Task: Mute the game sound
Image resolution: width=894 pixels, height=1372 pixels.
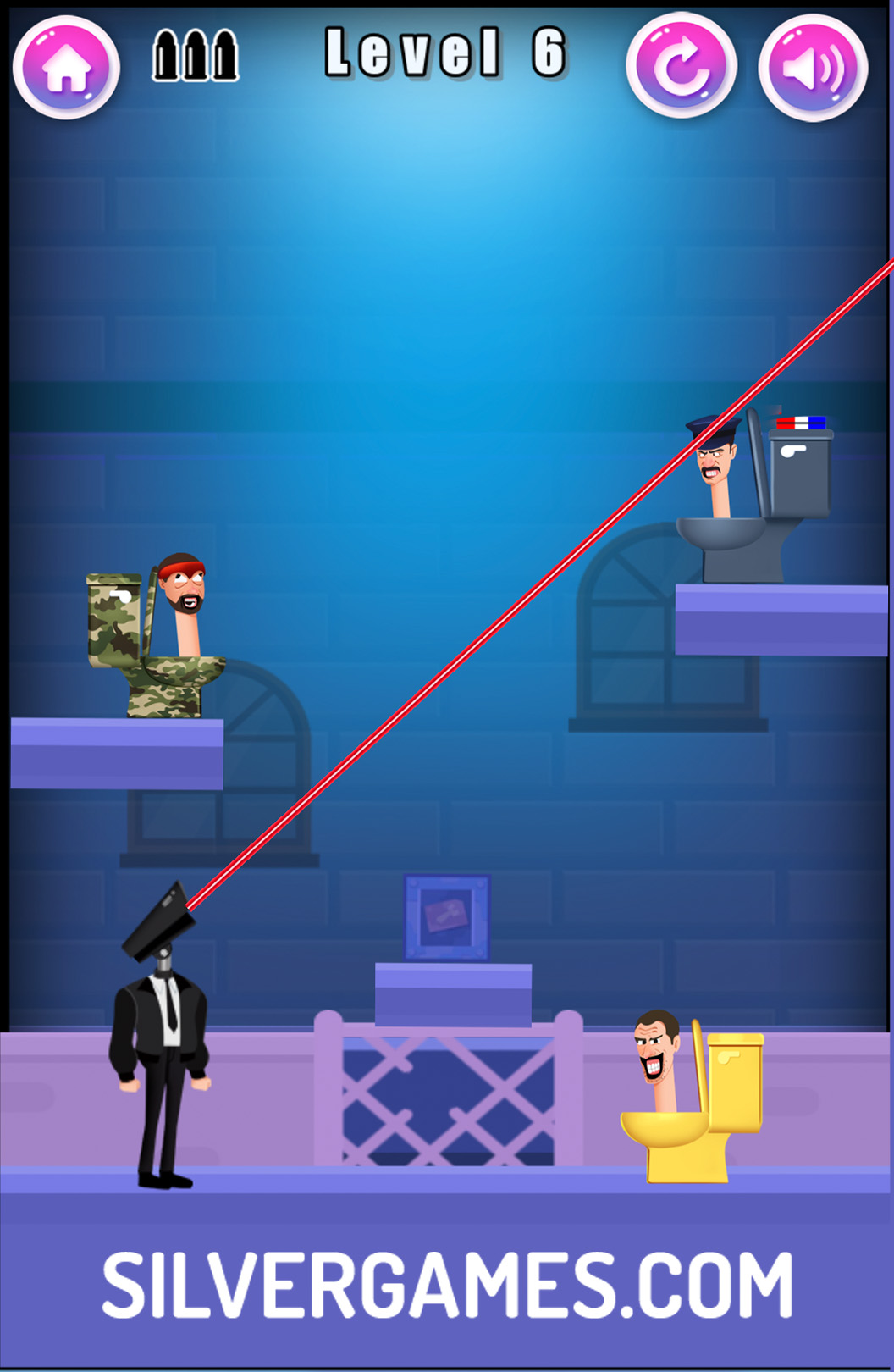Action: (x=813, y=68)
